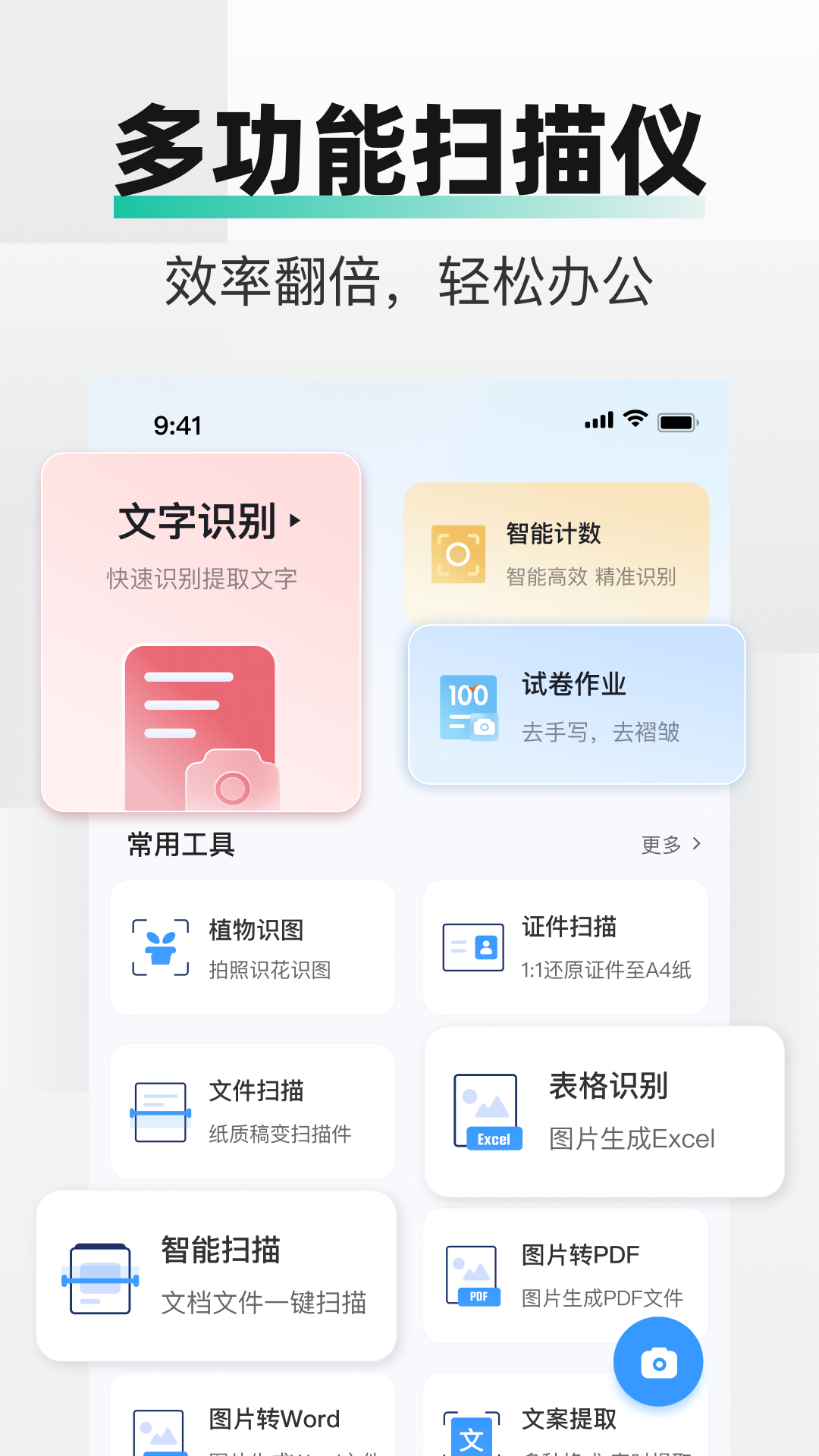Image resolution: width=819 pixels, height=1456 pixels.
Task: Open the 智能计数 camera-frame icon
Action: pyautogui.click(x=457, y=553)
